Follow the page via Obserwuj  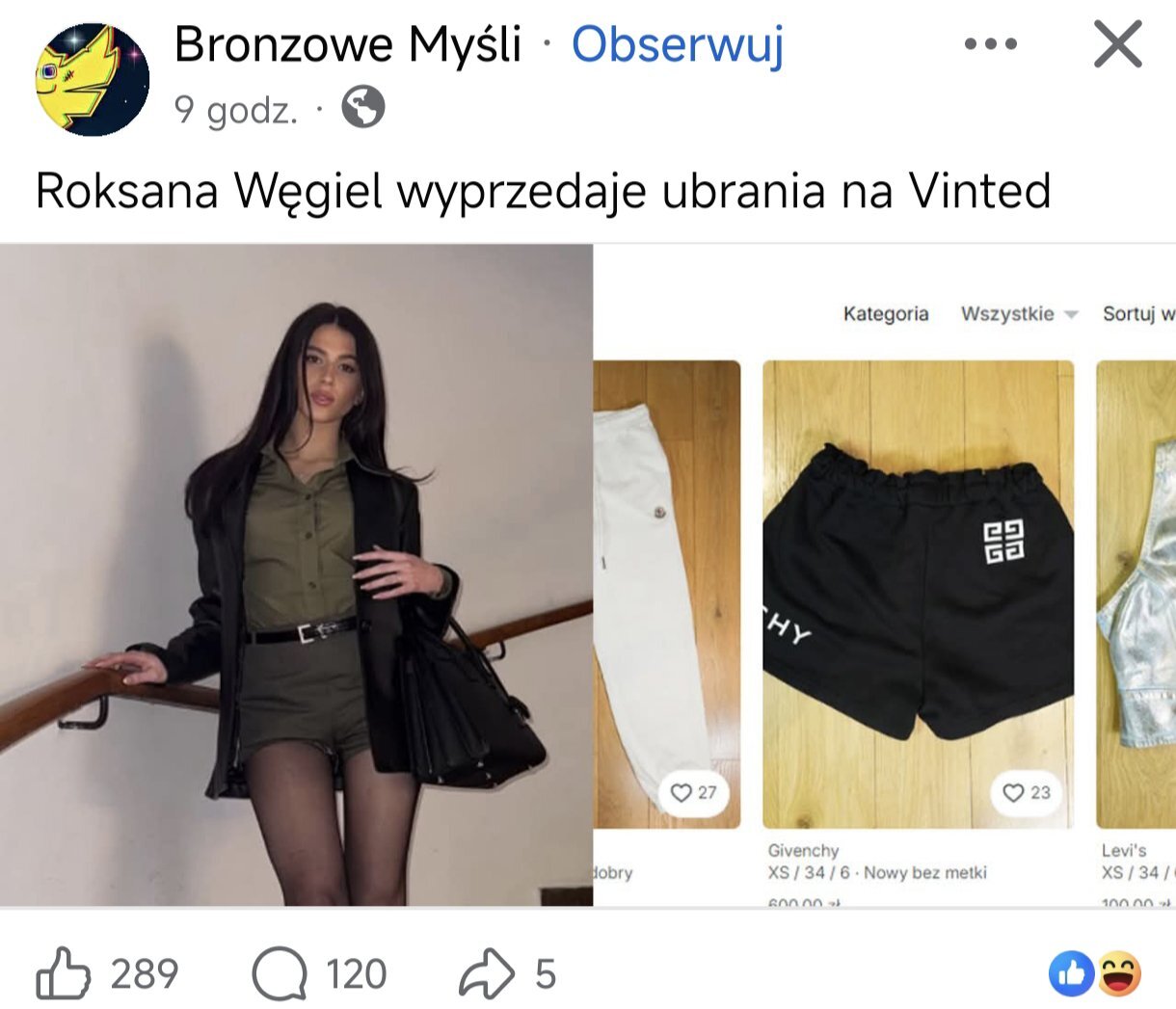point(677,44)
